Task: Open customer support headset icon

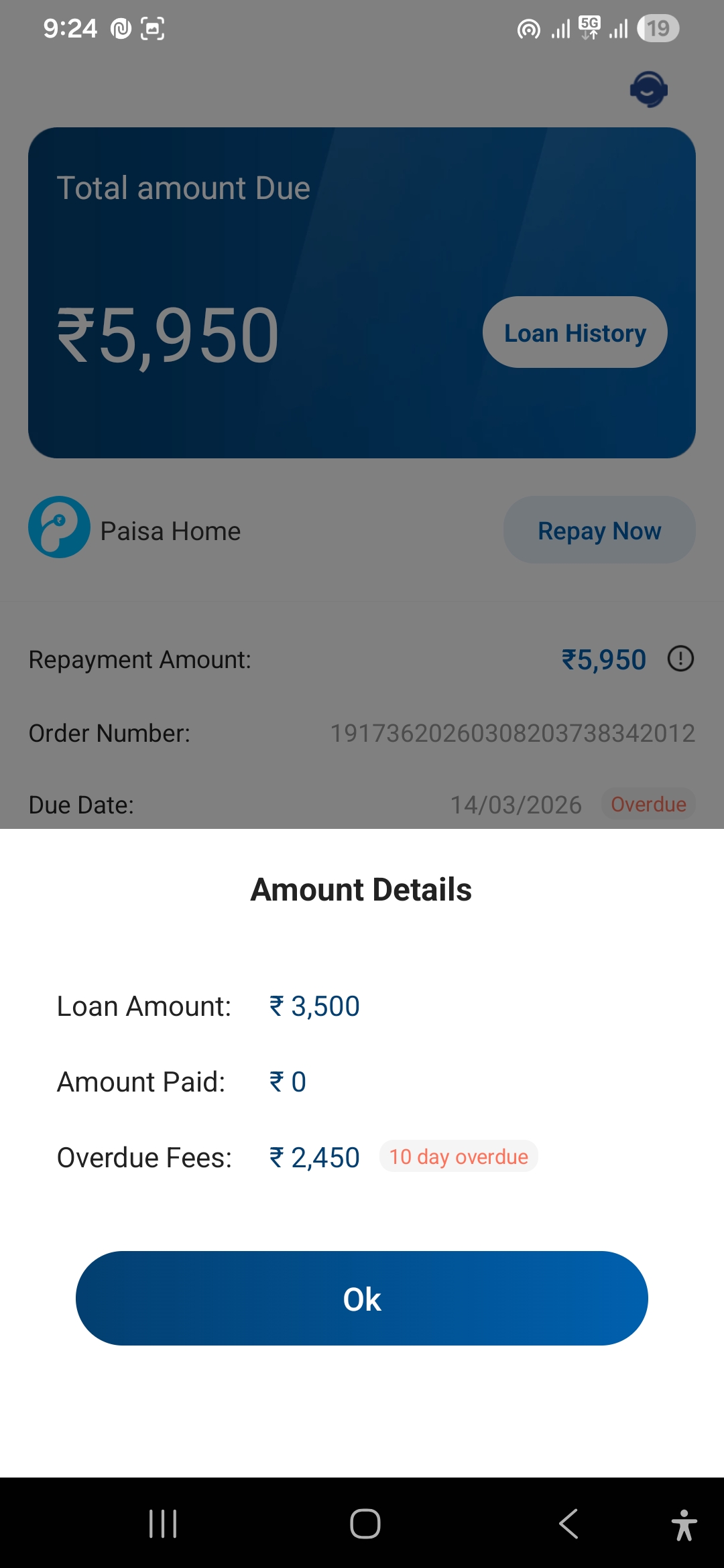Action: click(x=648, y=89)
